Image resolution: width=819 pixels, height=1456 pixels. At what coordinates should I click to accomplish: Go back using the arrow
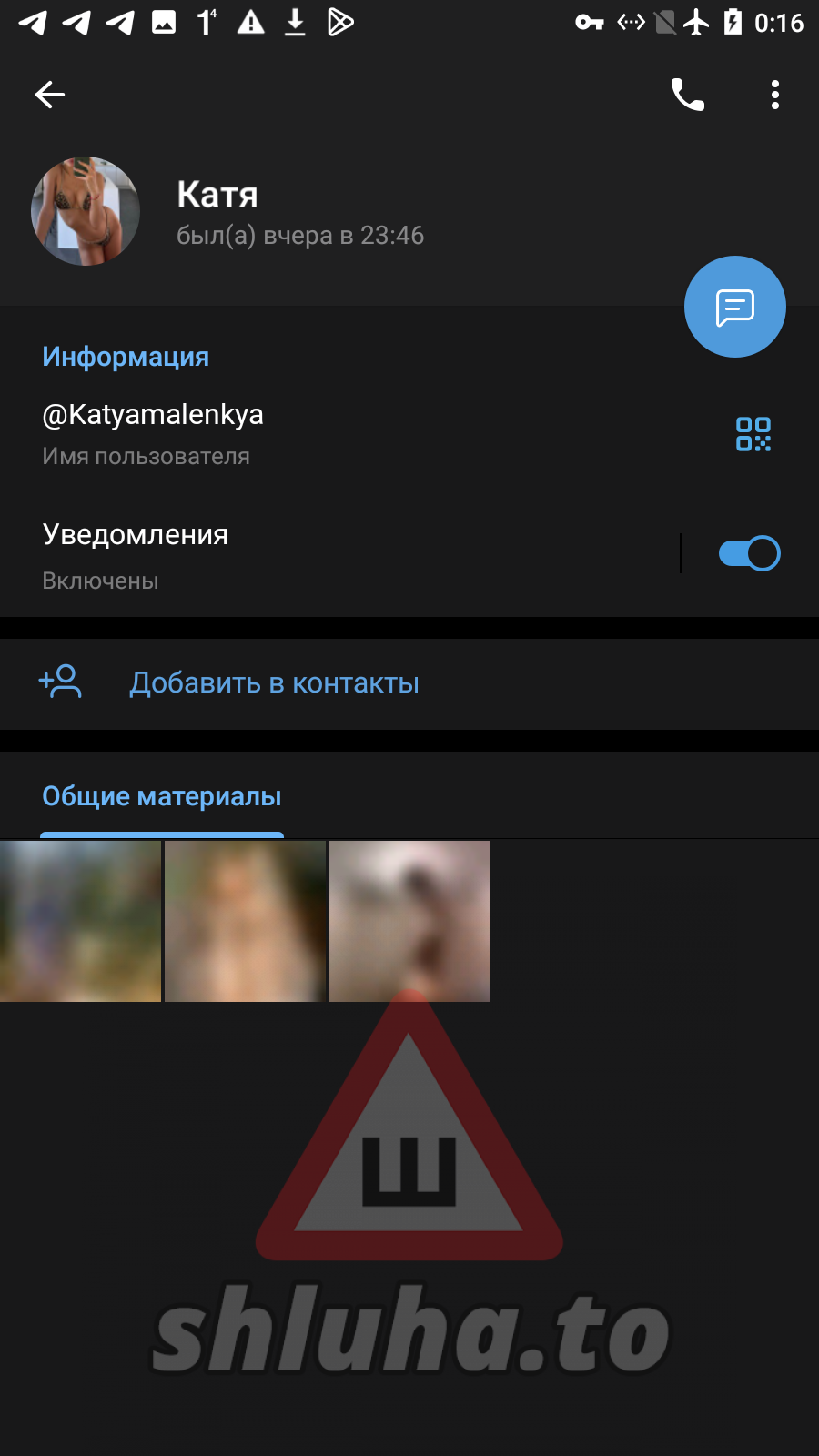tap(50, 95)
